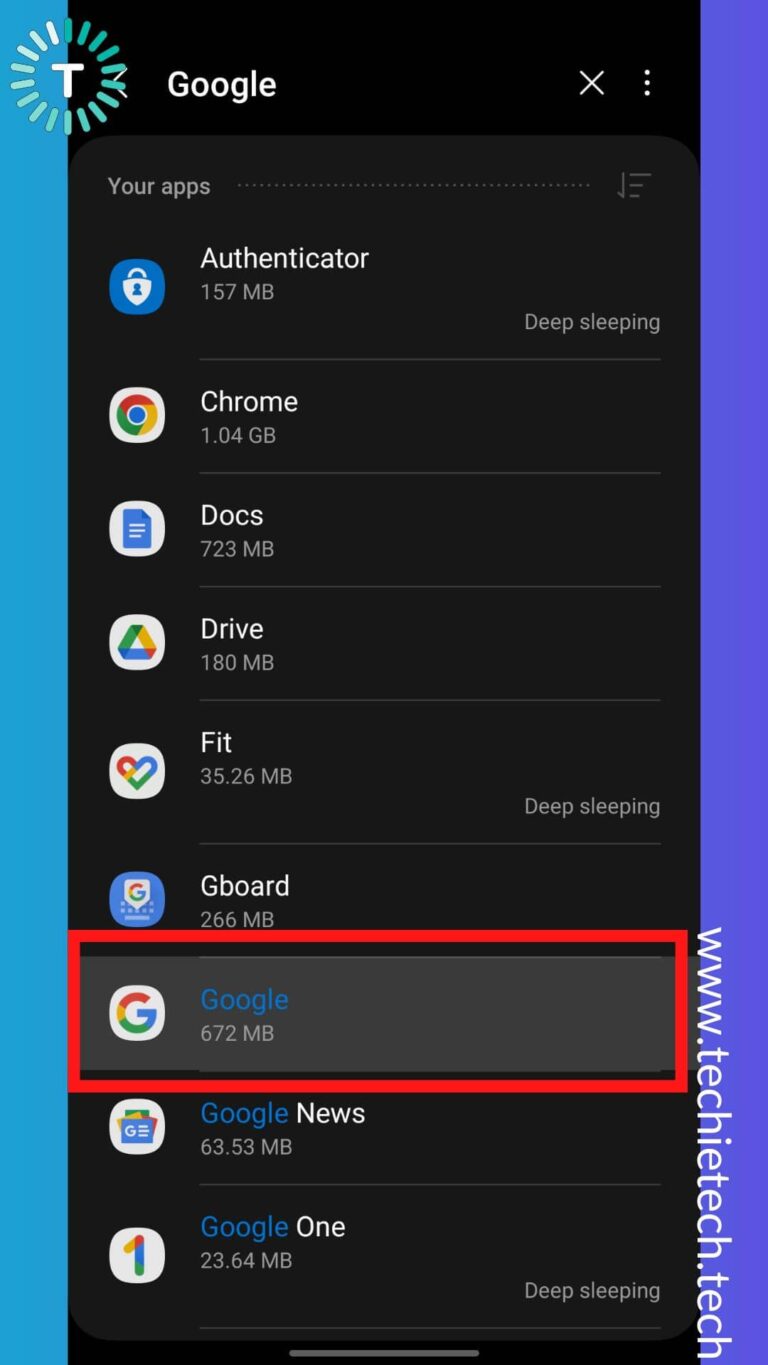Open the Drive app info
The image size is (768, 1365).
coord(384,644)
